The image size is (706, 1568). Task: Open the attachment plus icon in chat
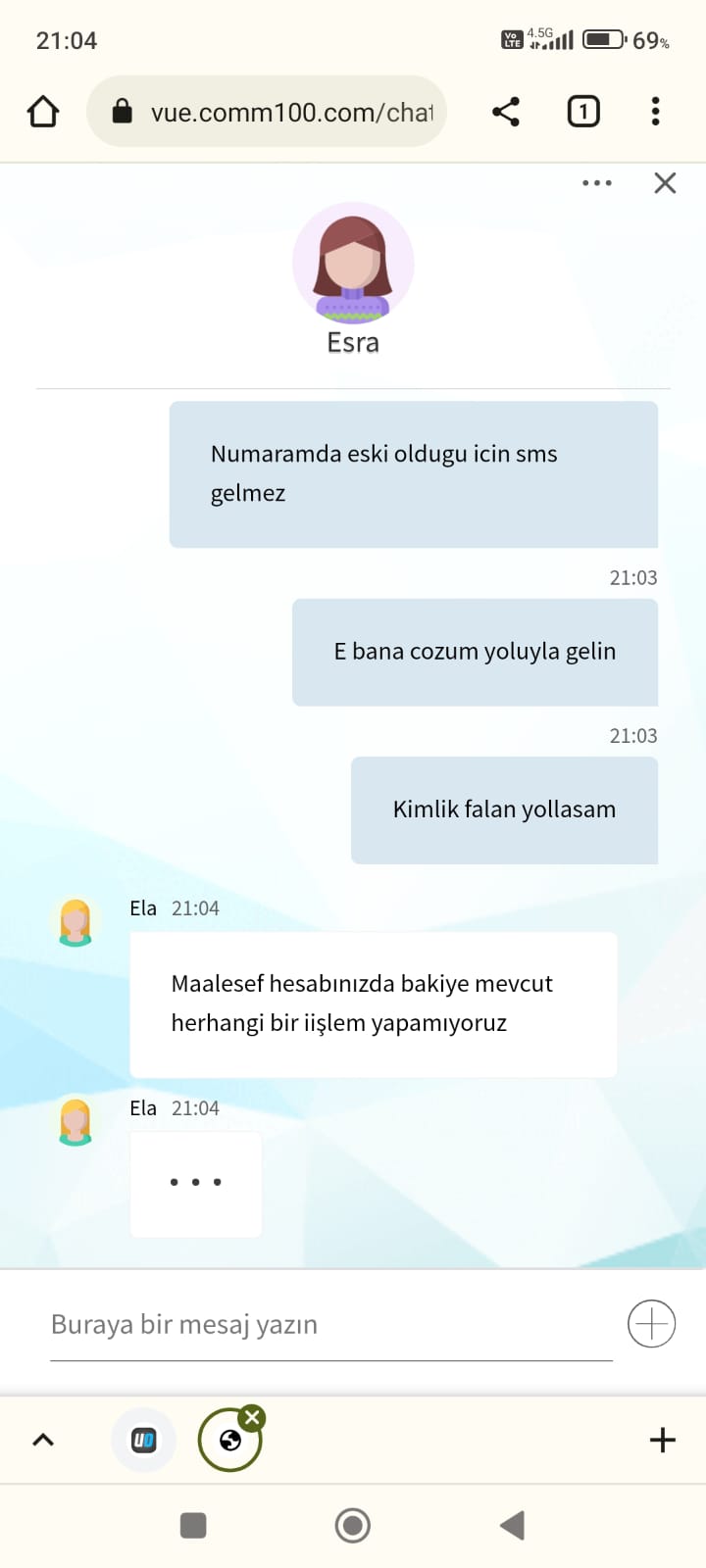(x=651, y=1324)
